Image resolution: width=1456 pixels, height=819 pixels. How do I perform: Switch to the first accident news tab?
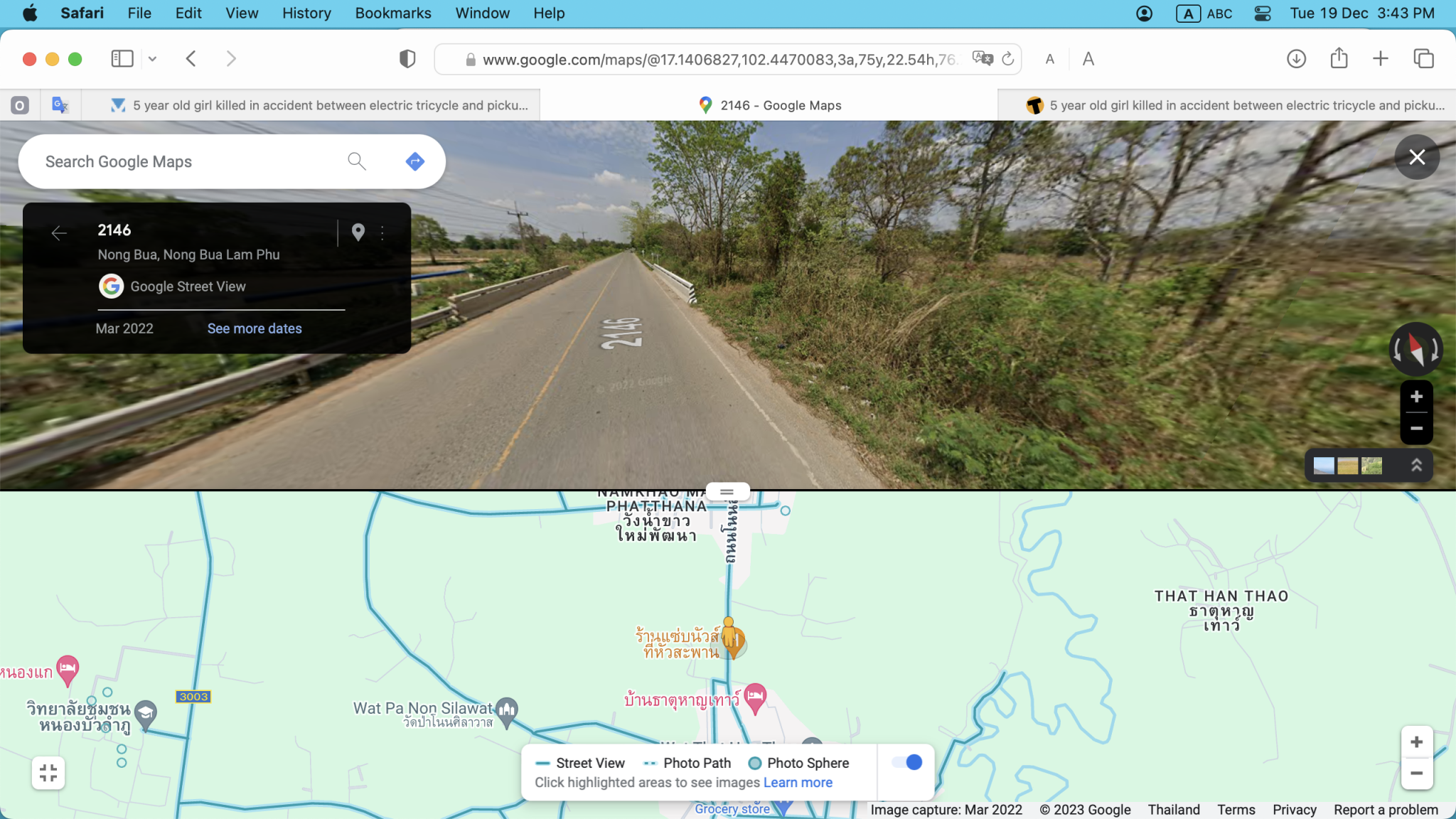click(x=318, y=105)
